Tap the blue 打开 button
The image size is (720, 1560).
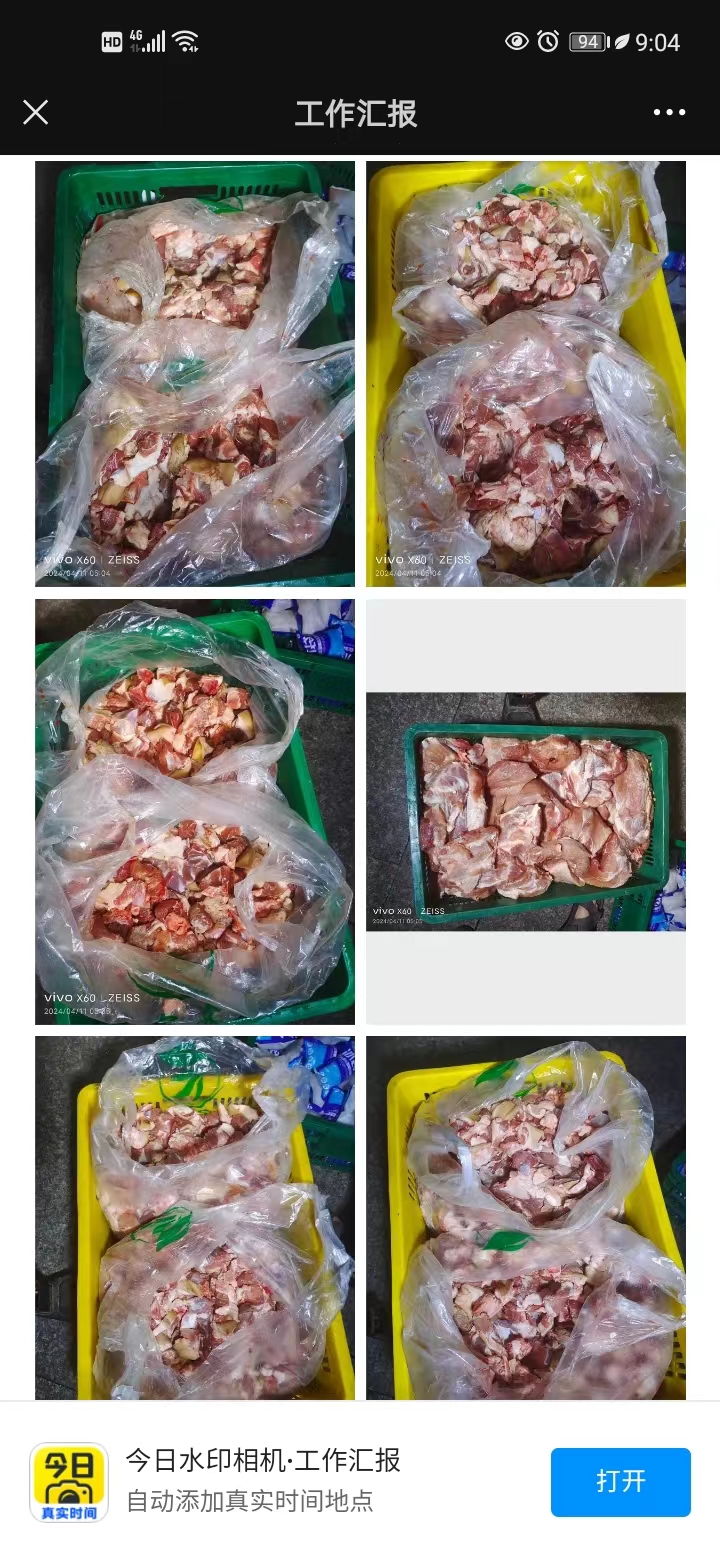coord(620,1481)
